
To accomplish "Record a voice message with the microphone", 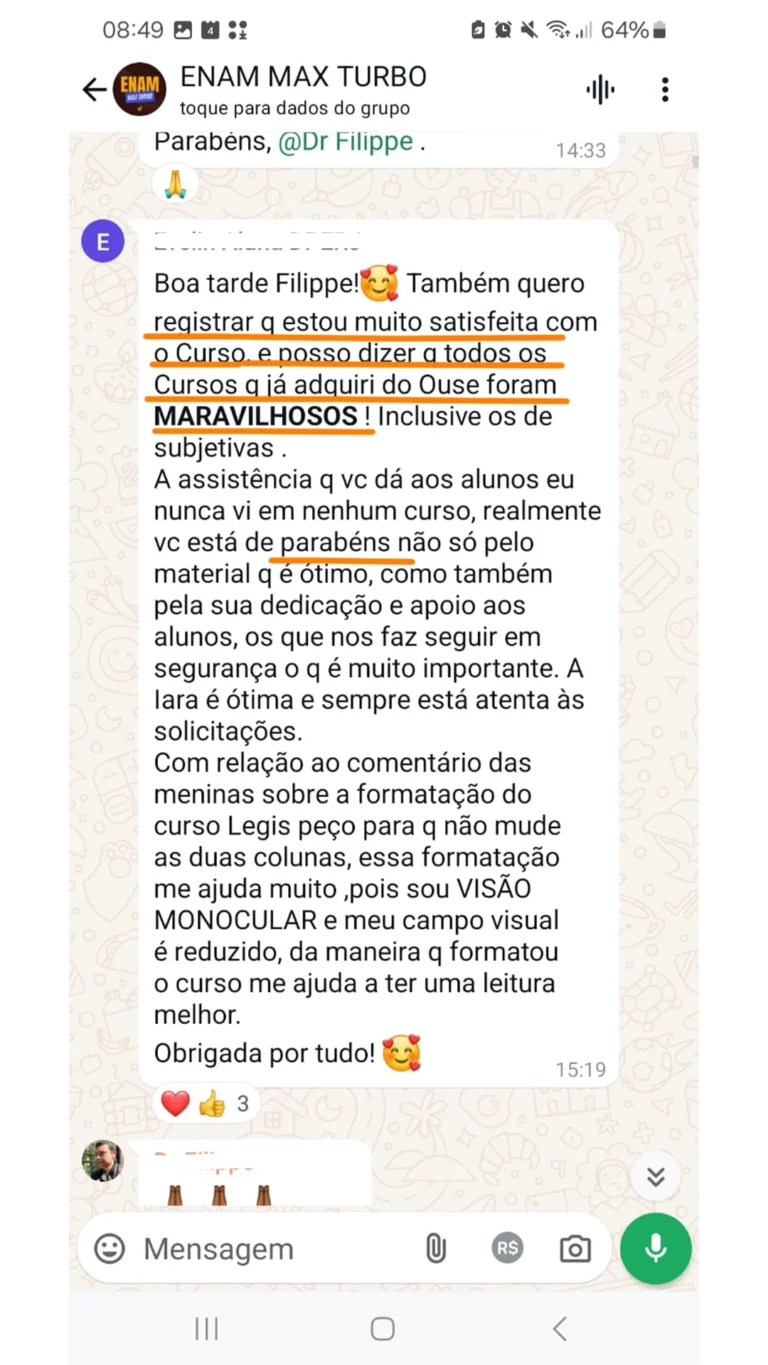I will pyautogui.click(x=656, y=1248).
